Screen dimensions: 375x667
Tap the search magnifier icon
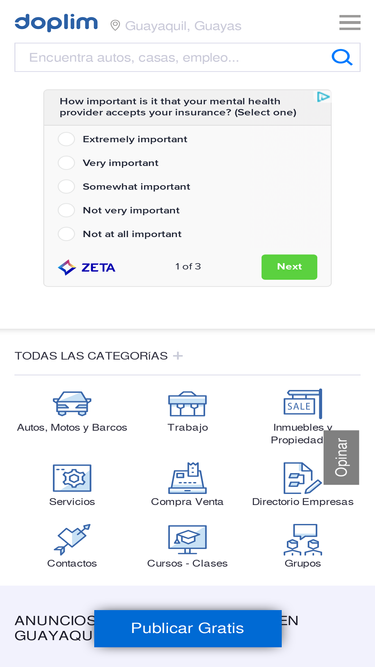point(342,57)
